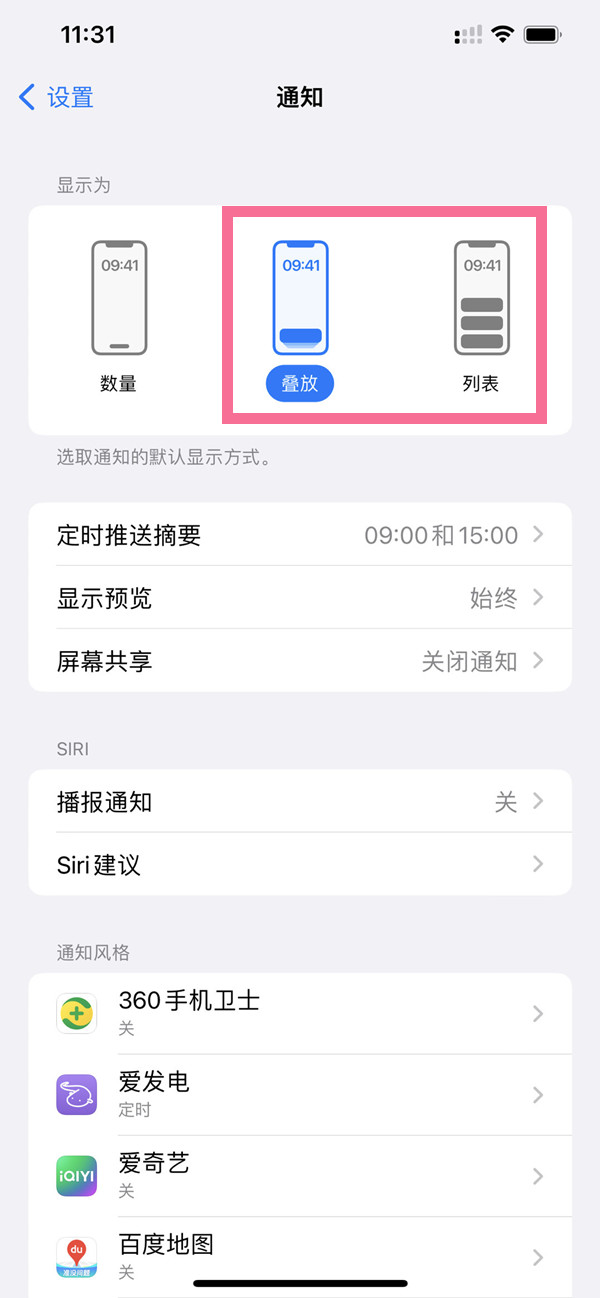
Task: Open 屏幕共享 settings
Action: point(300,661)
